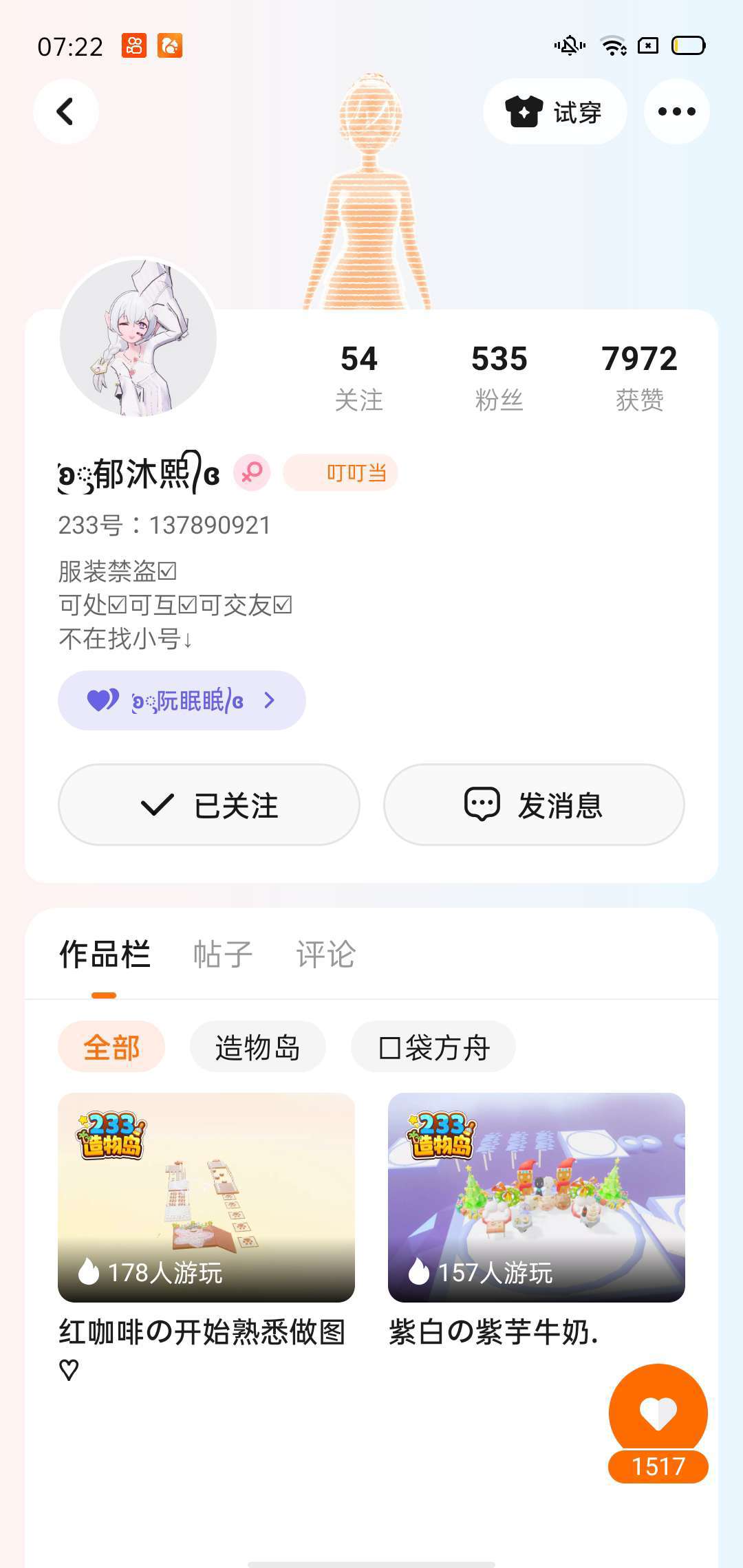Switch to the 帖子 tab

coord(223,955)
